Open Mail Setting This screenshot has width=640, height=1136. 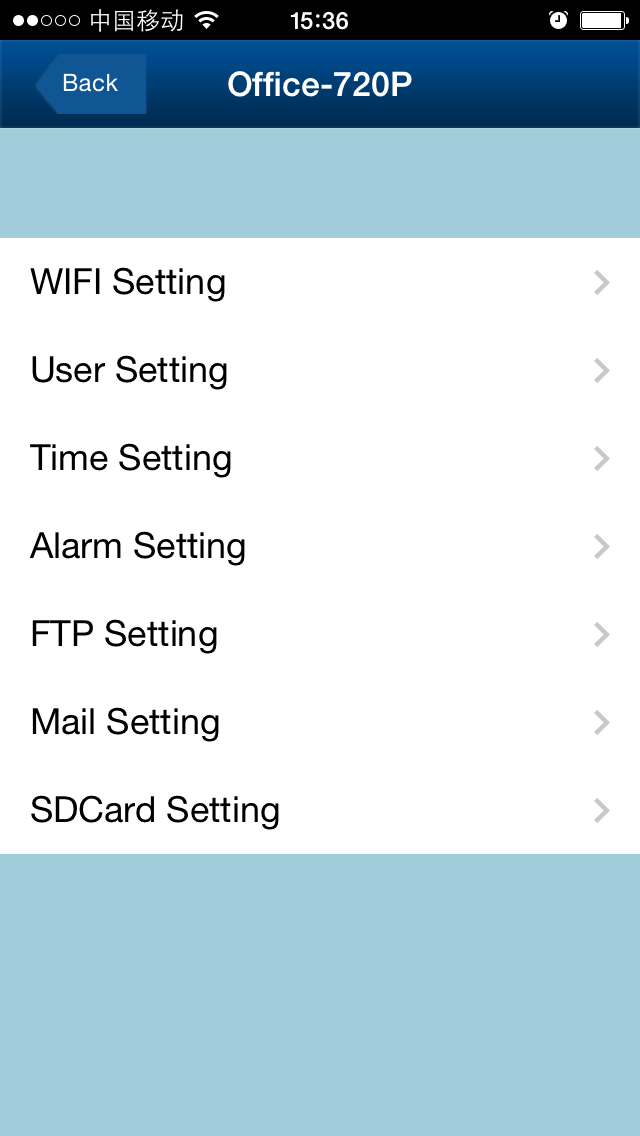pos(320,722)
